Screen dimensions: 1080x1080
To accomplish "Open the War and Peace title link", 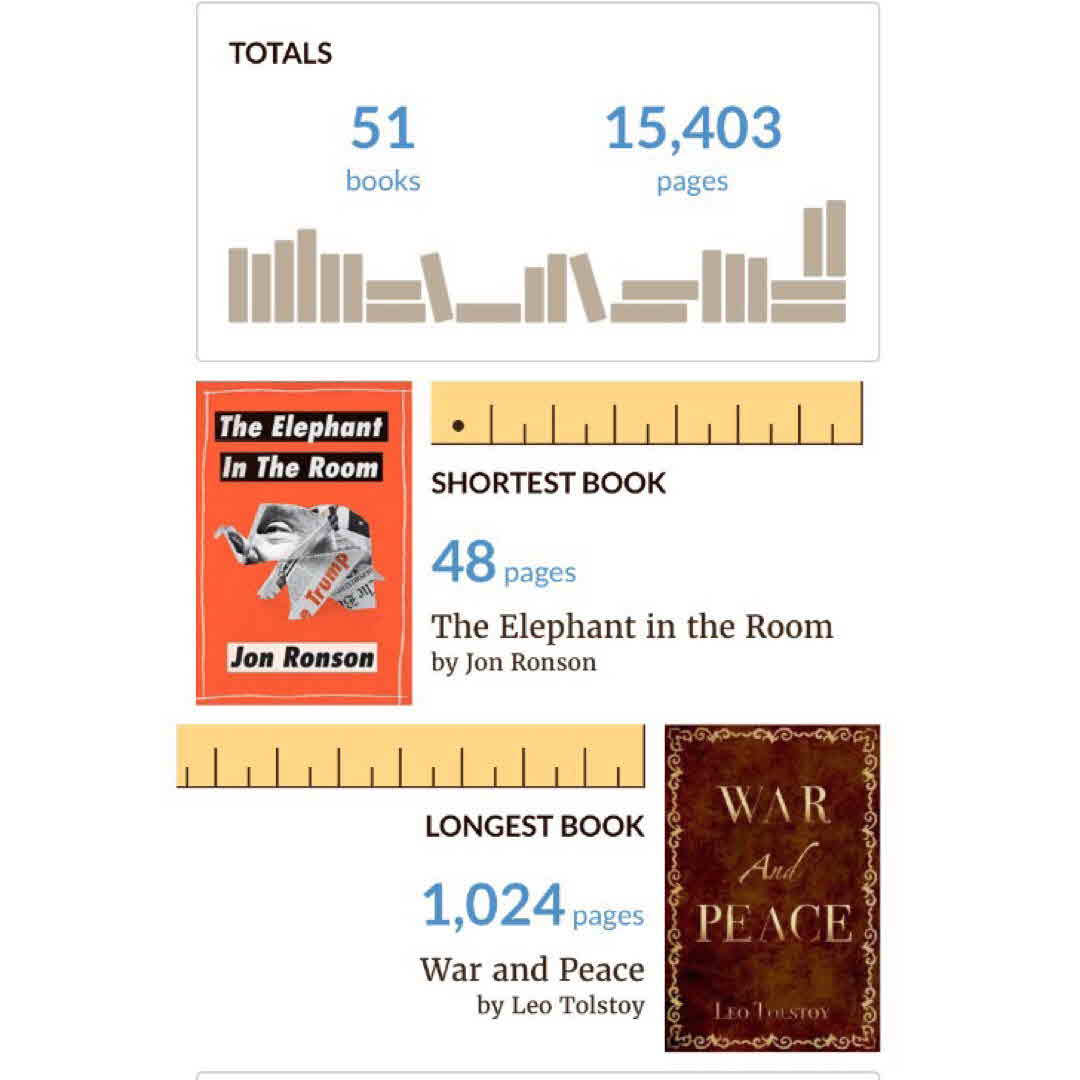I will (532, 969).
